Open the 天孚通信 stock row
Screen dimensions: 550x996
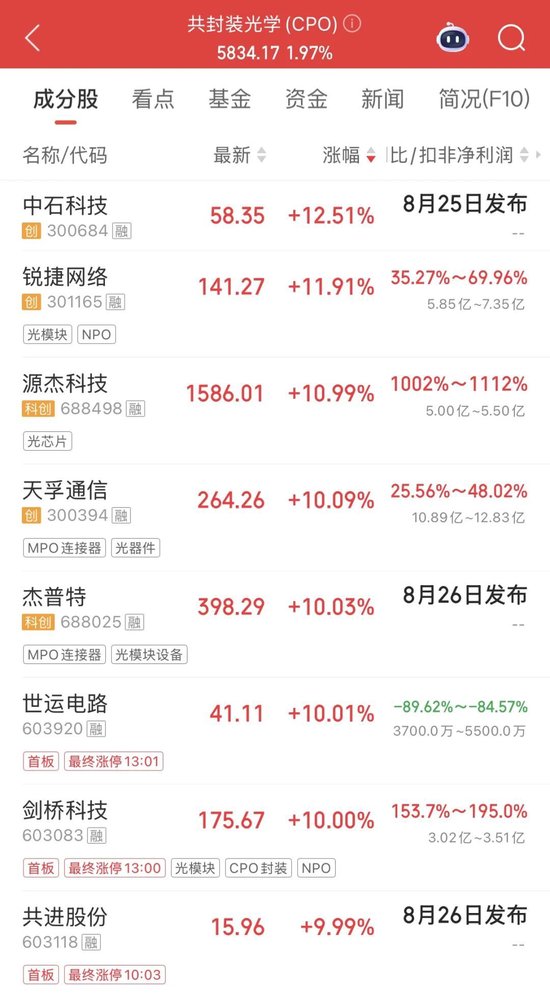[275, 517]
